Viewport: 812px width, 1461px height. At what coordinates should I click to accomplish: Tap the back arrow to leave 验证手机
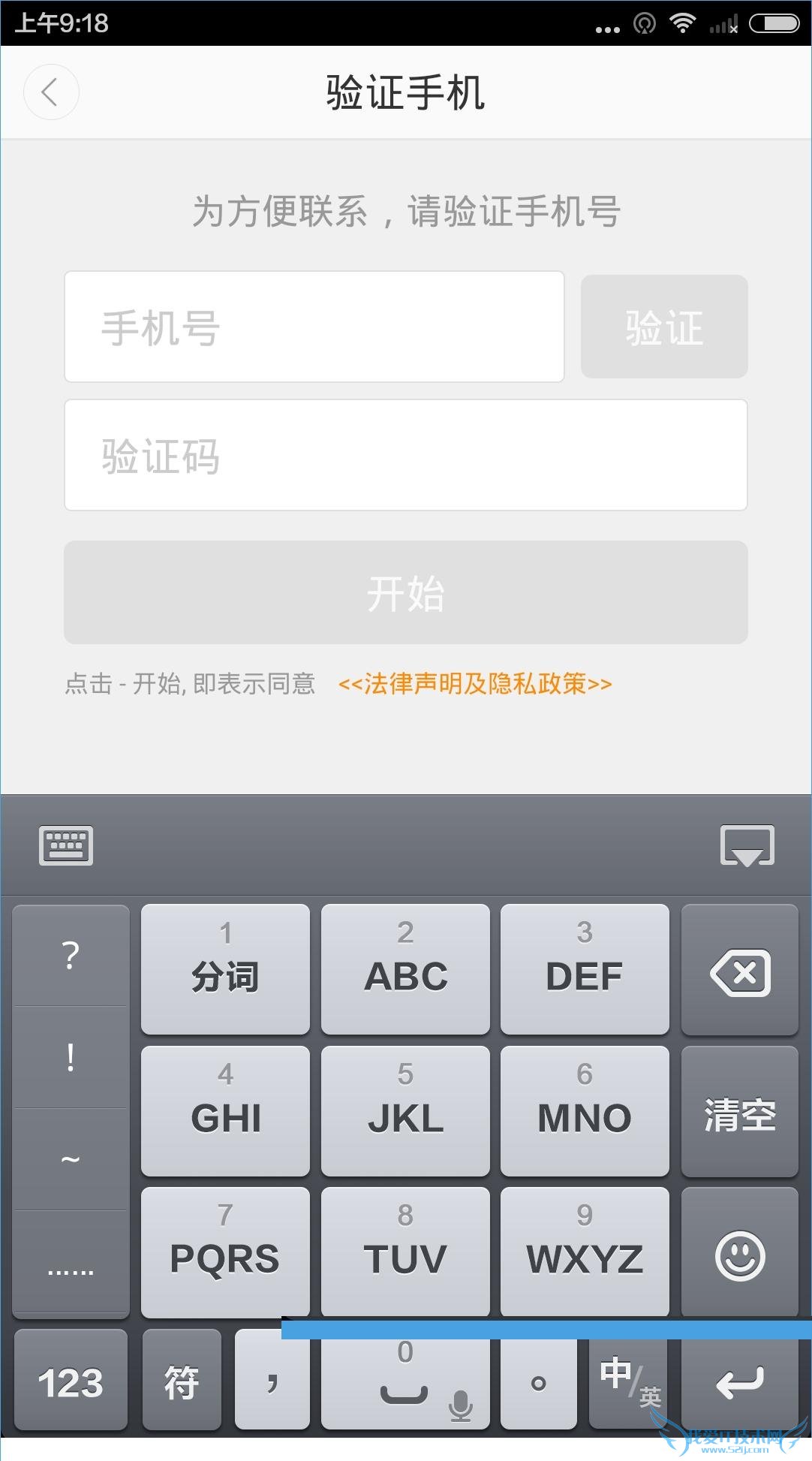50,92
